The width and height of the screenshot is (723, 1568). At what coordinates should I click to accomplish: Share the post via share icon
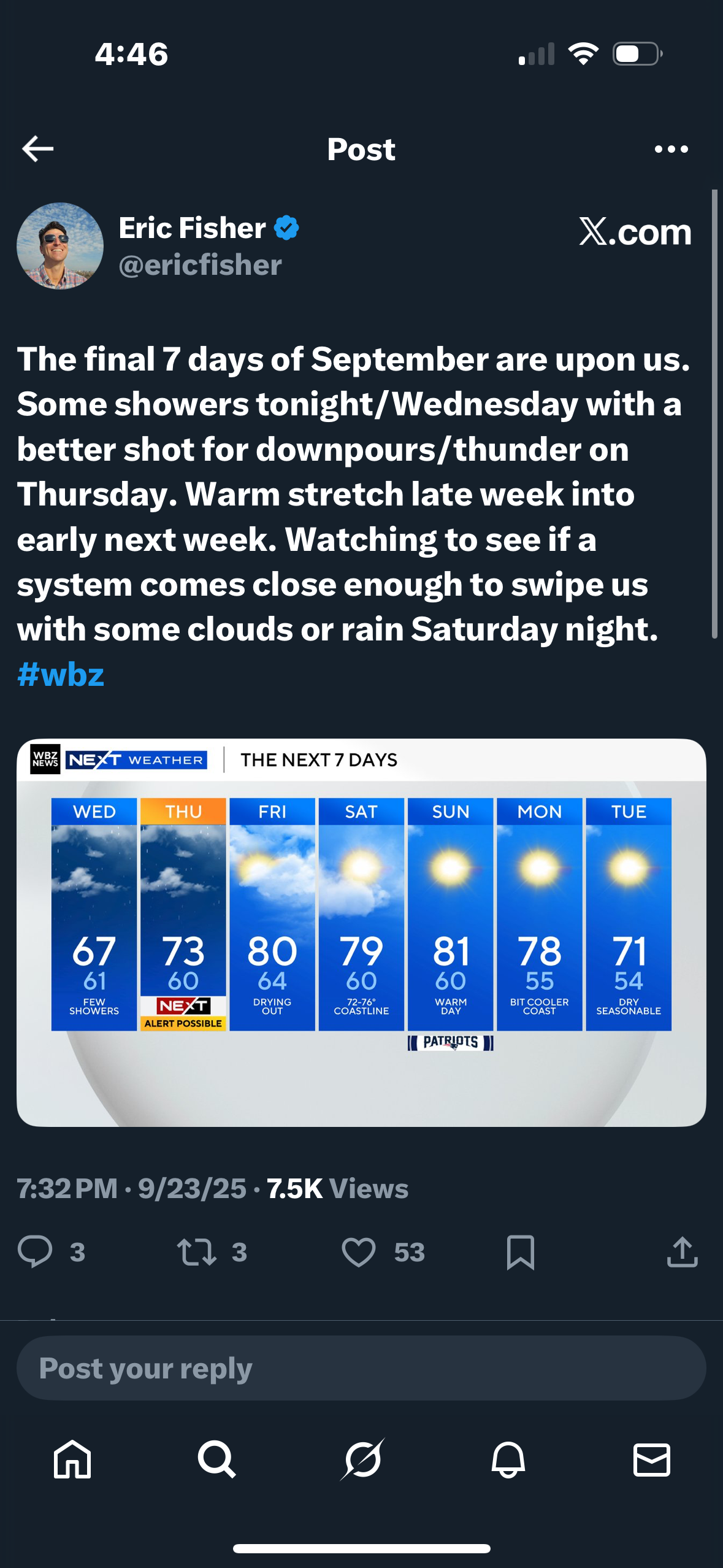point(682,1252)
